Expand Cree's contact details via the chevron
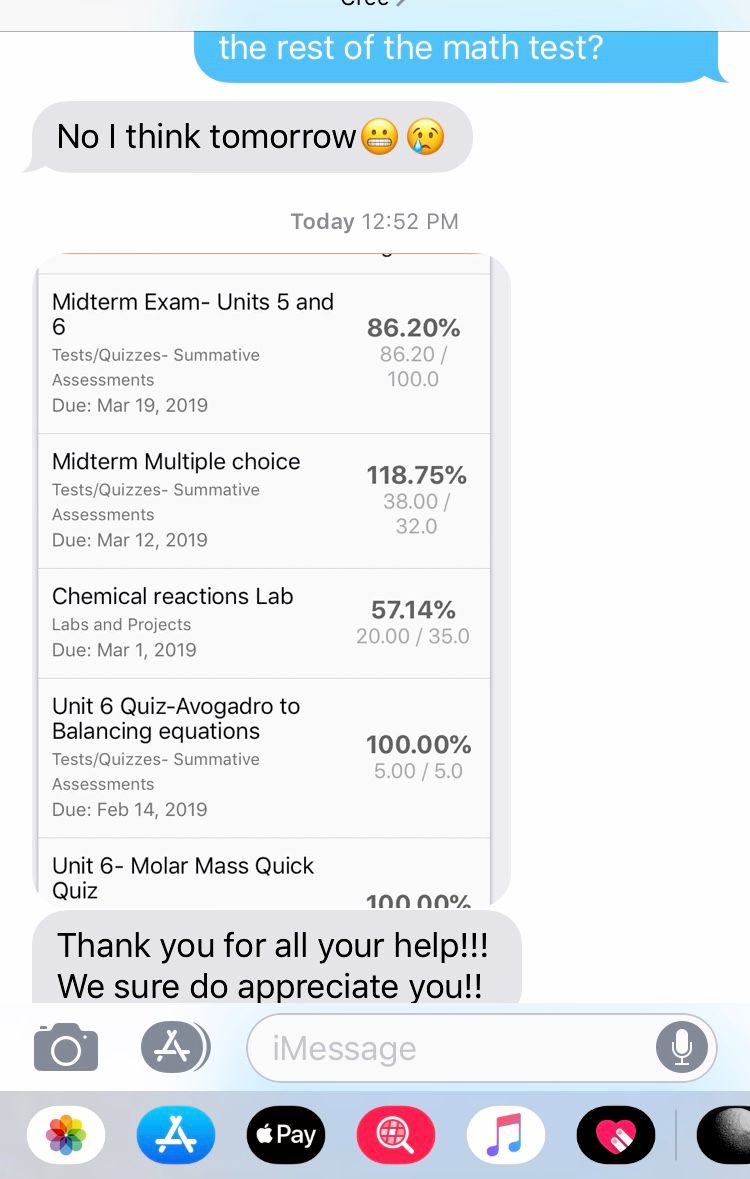This screenshot has height=1179, width=750. point(400,5)
